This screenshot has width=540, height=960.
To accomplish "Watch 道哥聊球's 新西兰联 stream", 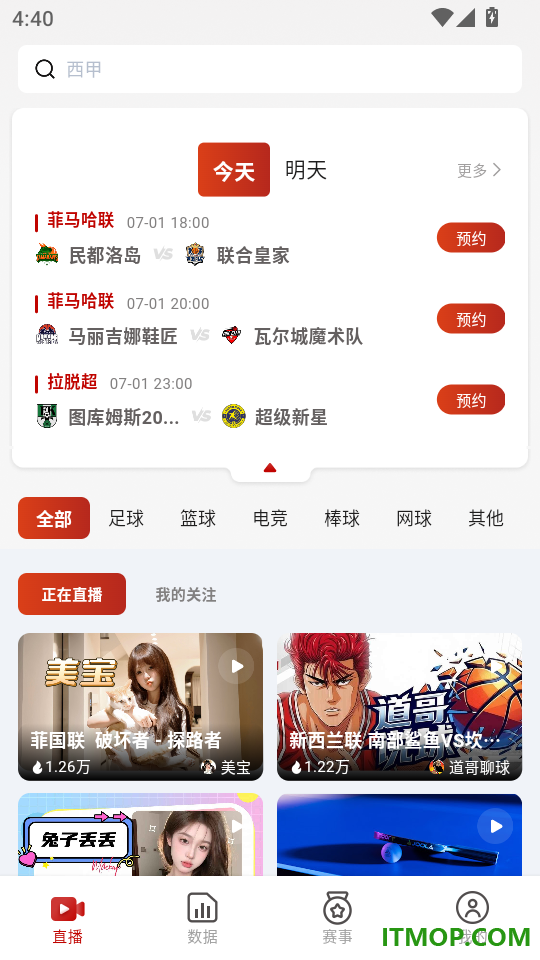I will (x=399, y=707).
